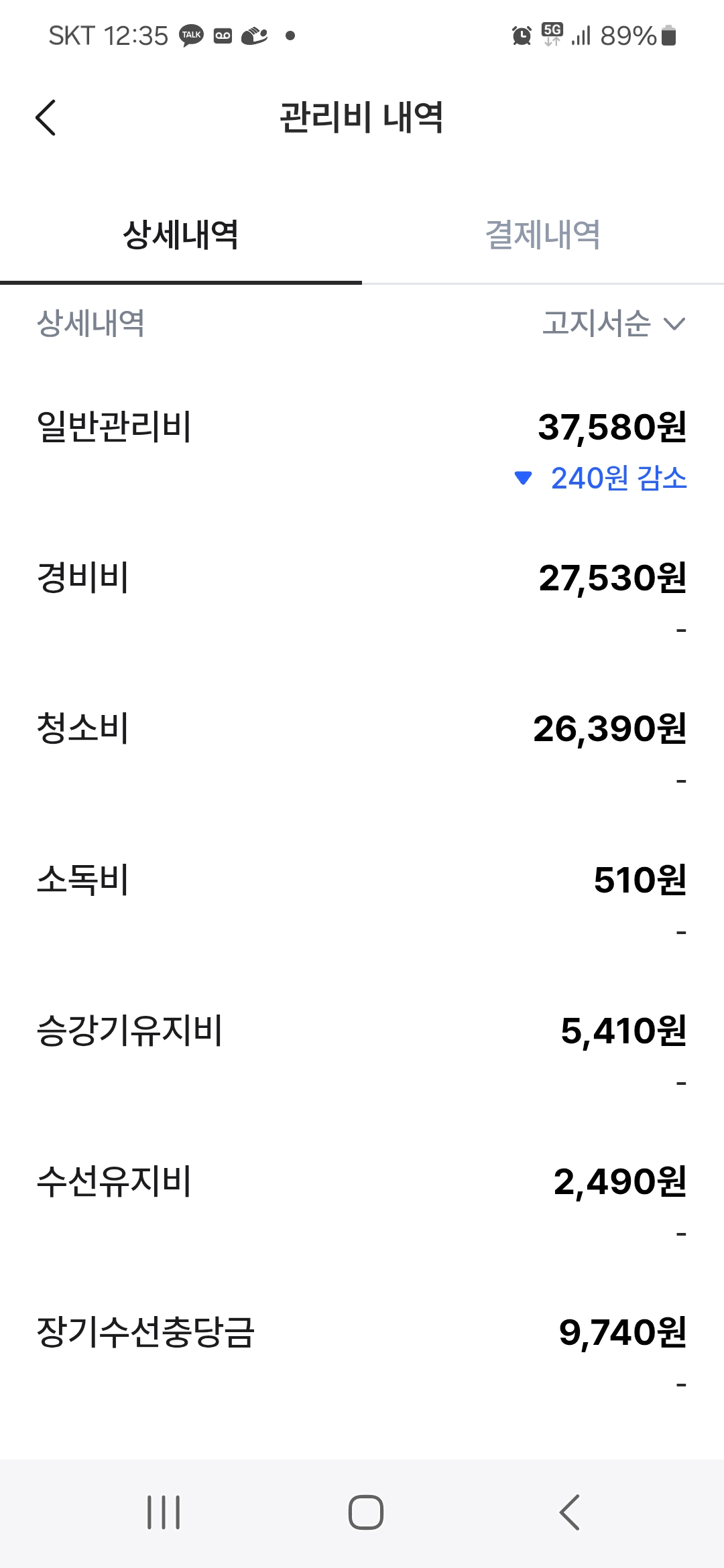Go back using the top-left arrow
Viewport: 724px width, 1568px height.
tap(46, 118)
